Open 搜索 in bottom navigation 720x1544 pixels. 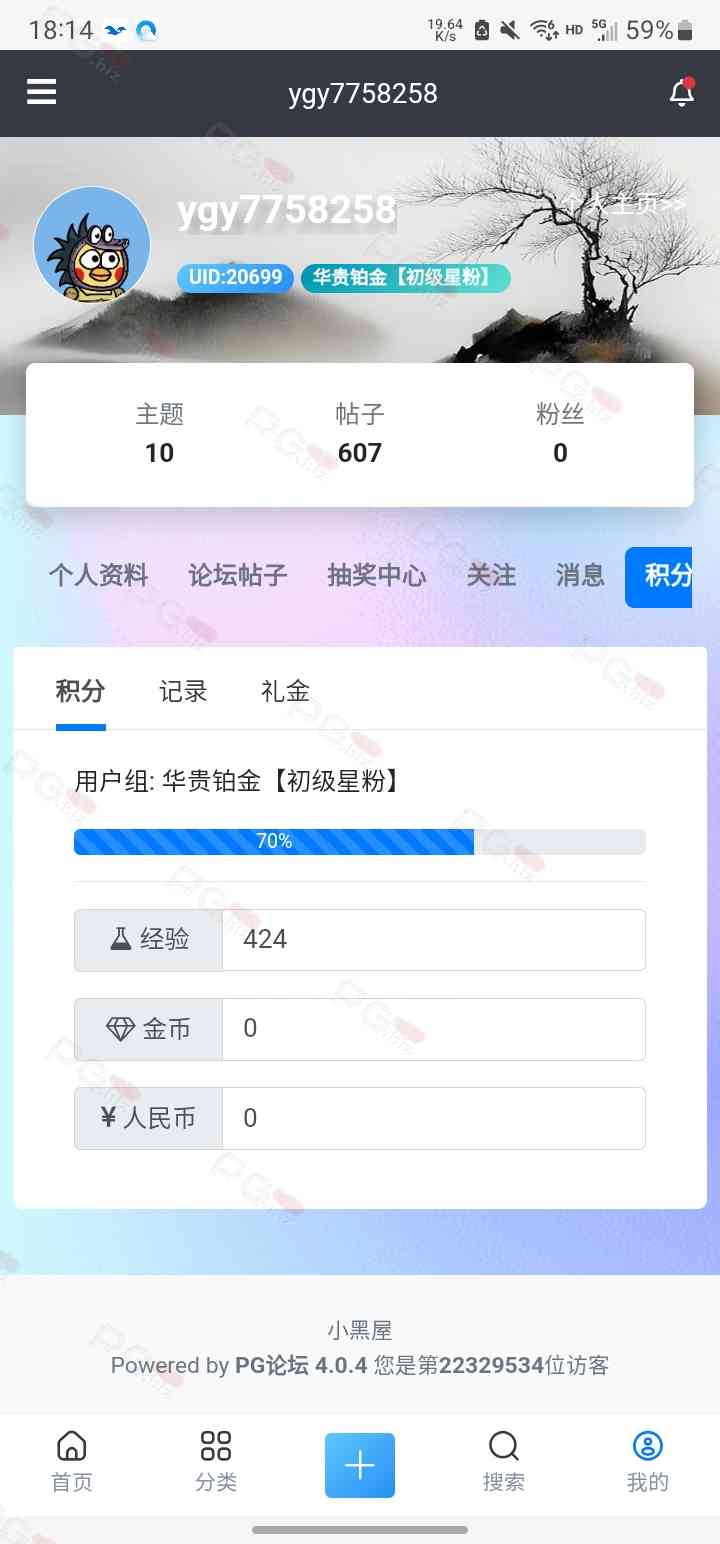[504, 1461]
